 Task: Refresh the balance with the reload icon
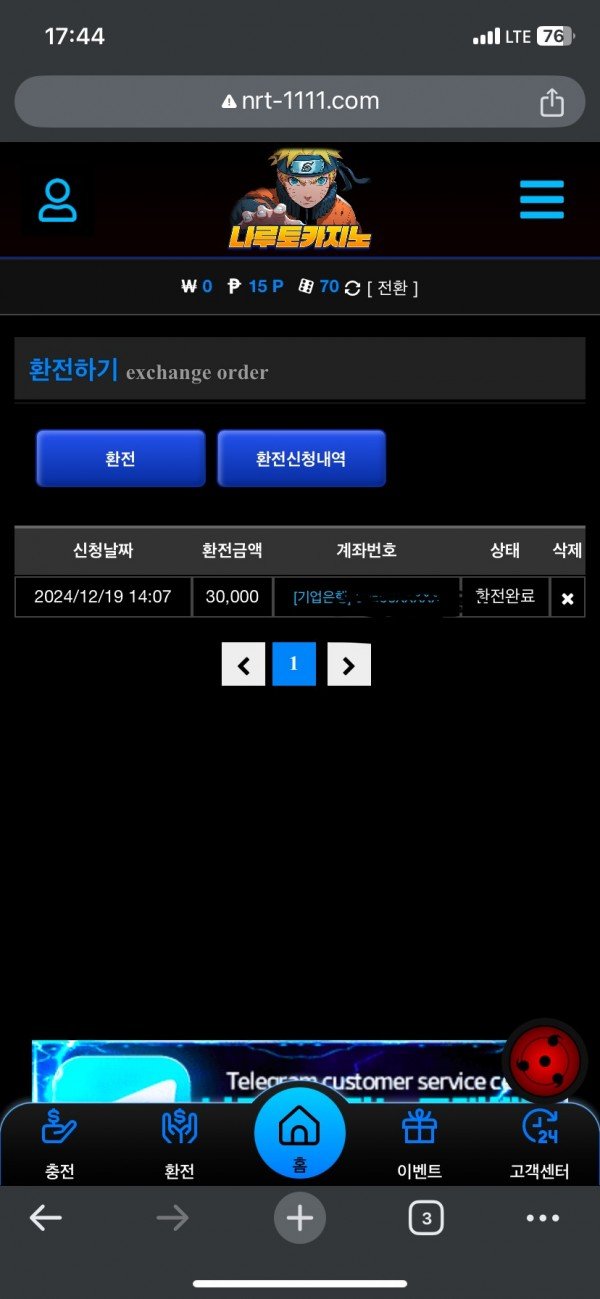coord(352,288)
